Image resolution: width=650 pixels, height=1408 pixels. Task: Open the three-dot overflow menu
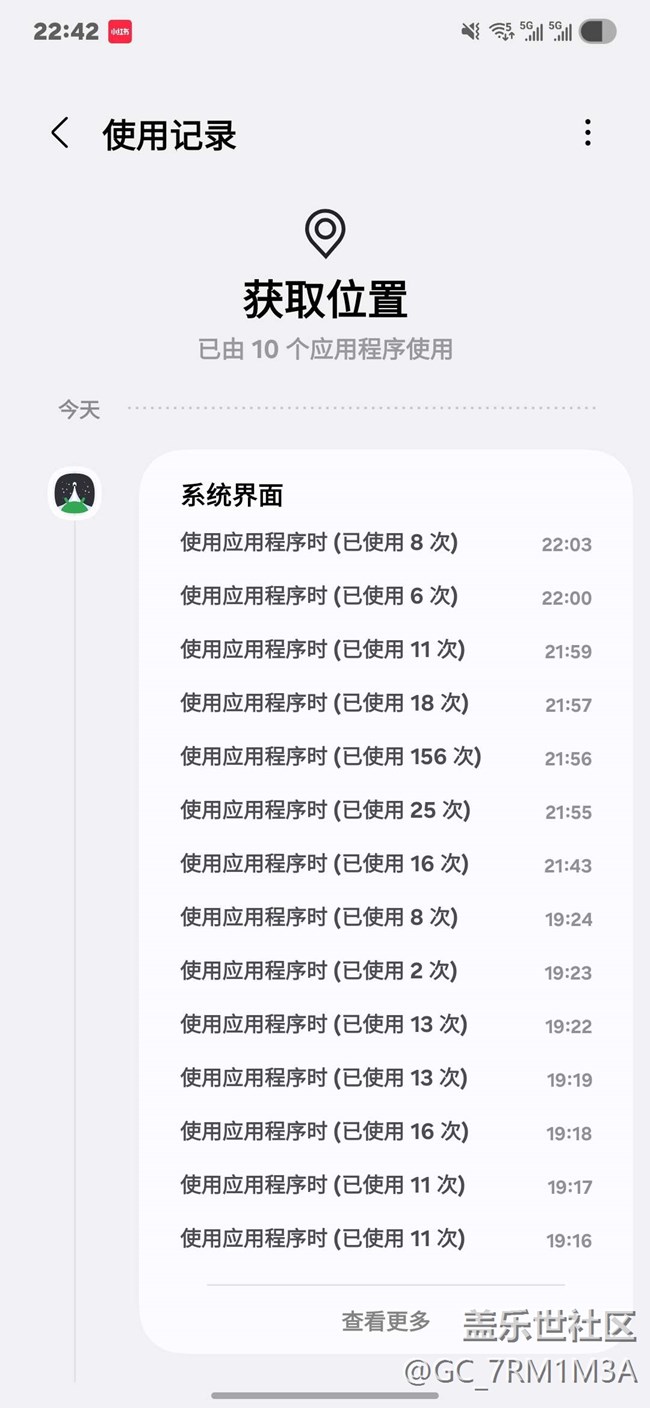pyautogui.click(x=588, y=133)
